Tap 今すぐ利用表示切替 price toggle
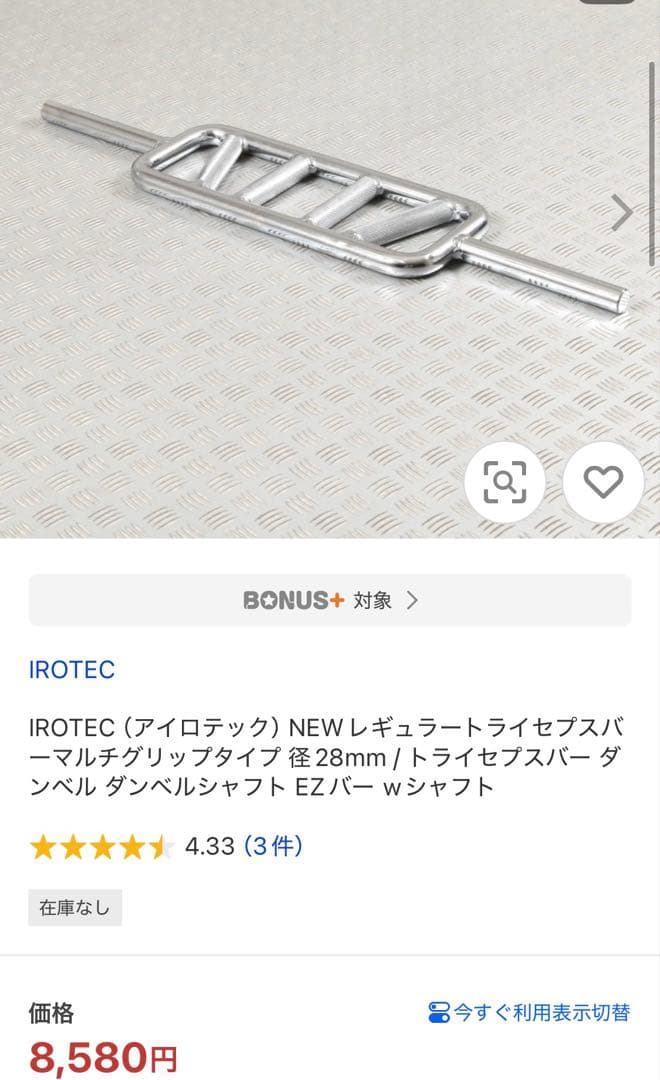The height and width of the screenshot is (1080, 660). point(529,1012)
